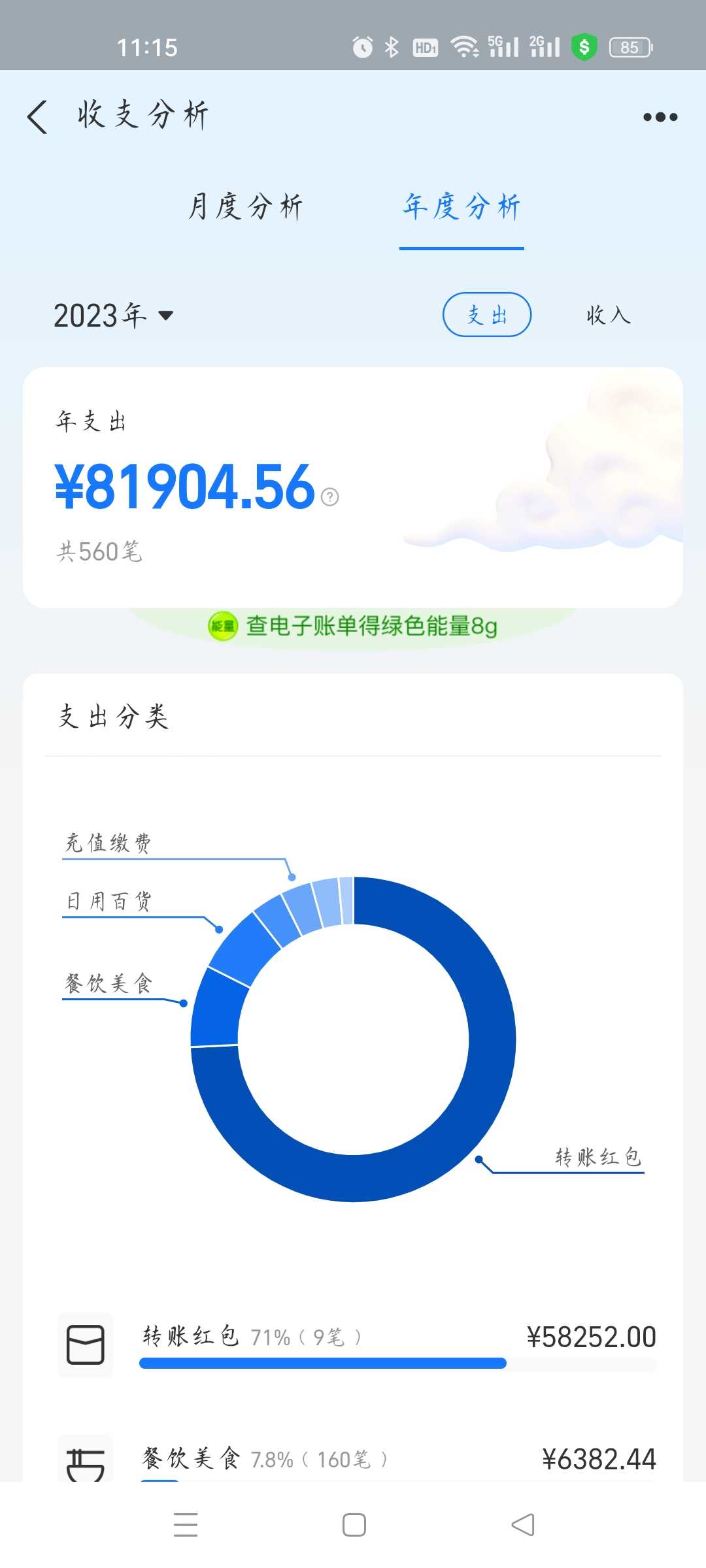This screenshot has height=1568, width=706.
Task: Open the three-dot overflow menu
Action: [x=660, y=117]
